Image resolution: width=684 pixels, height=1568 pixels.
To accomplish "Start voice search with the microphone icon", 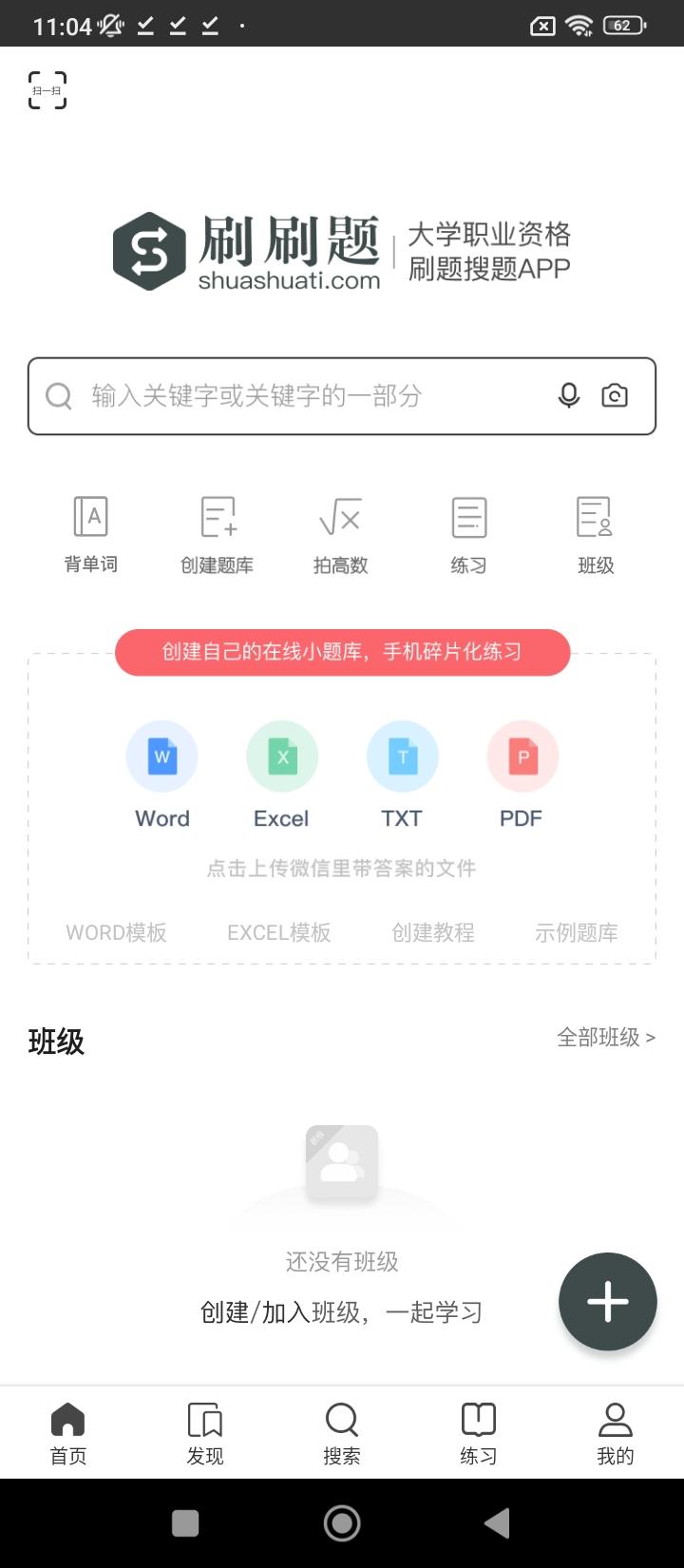I will [x=569, y=396].
